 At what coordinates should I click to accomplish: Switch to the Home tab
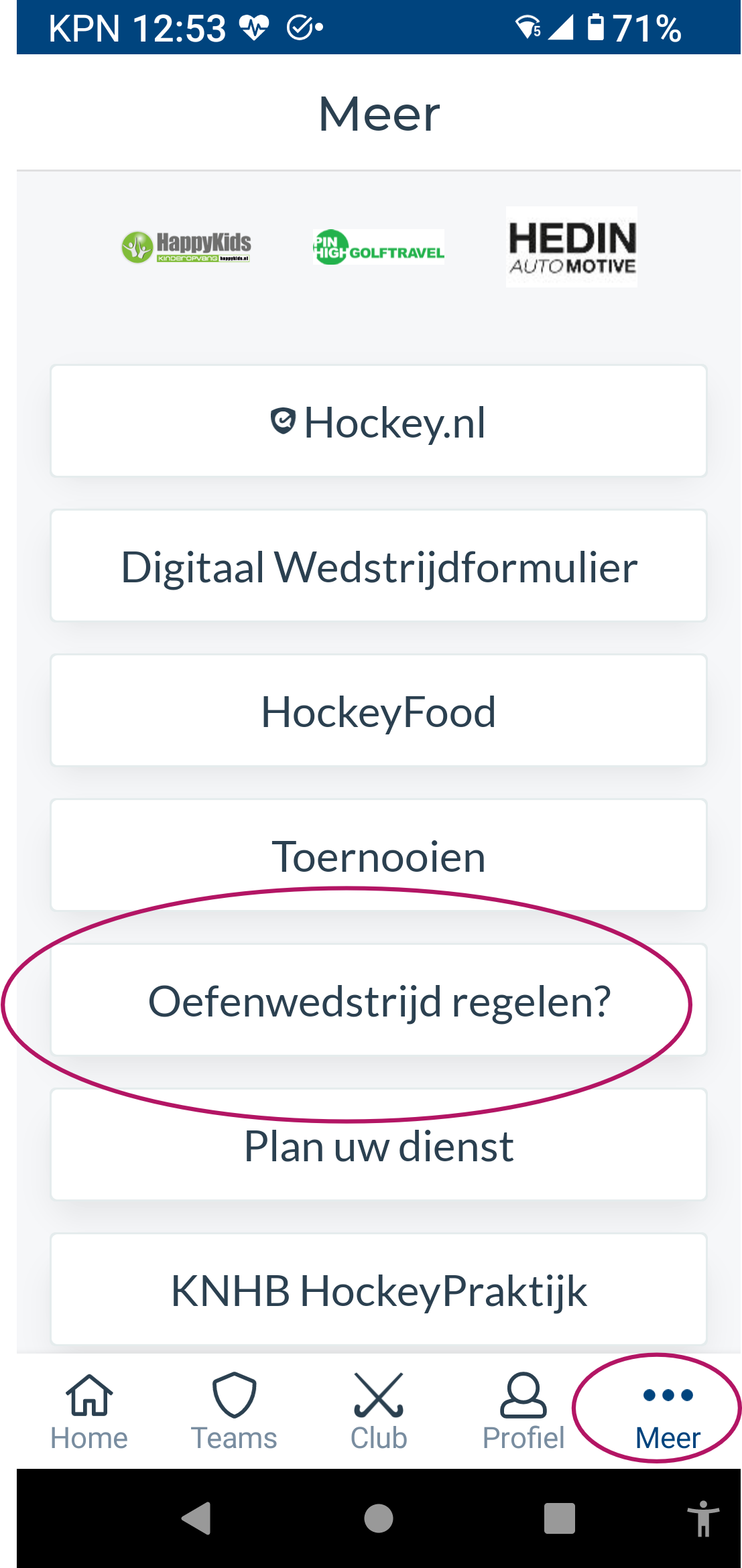pyautogui.click(x=89, y=1411)
